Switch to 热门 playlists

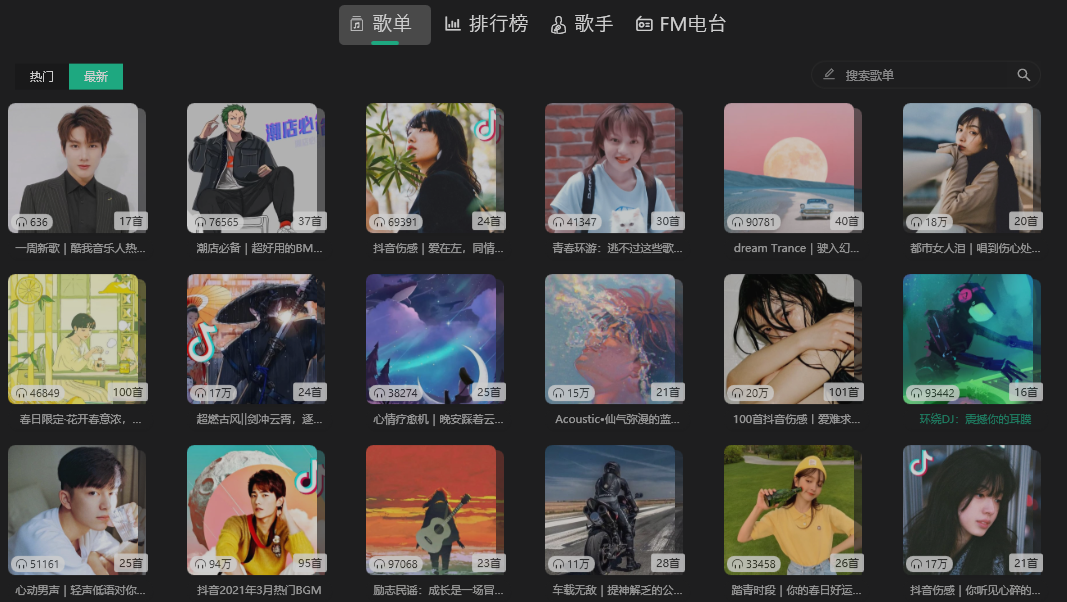(x=42, y=77)
